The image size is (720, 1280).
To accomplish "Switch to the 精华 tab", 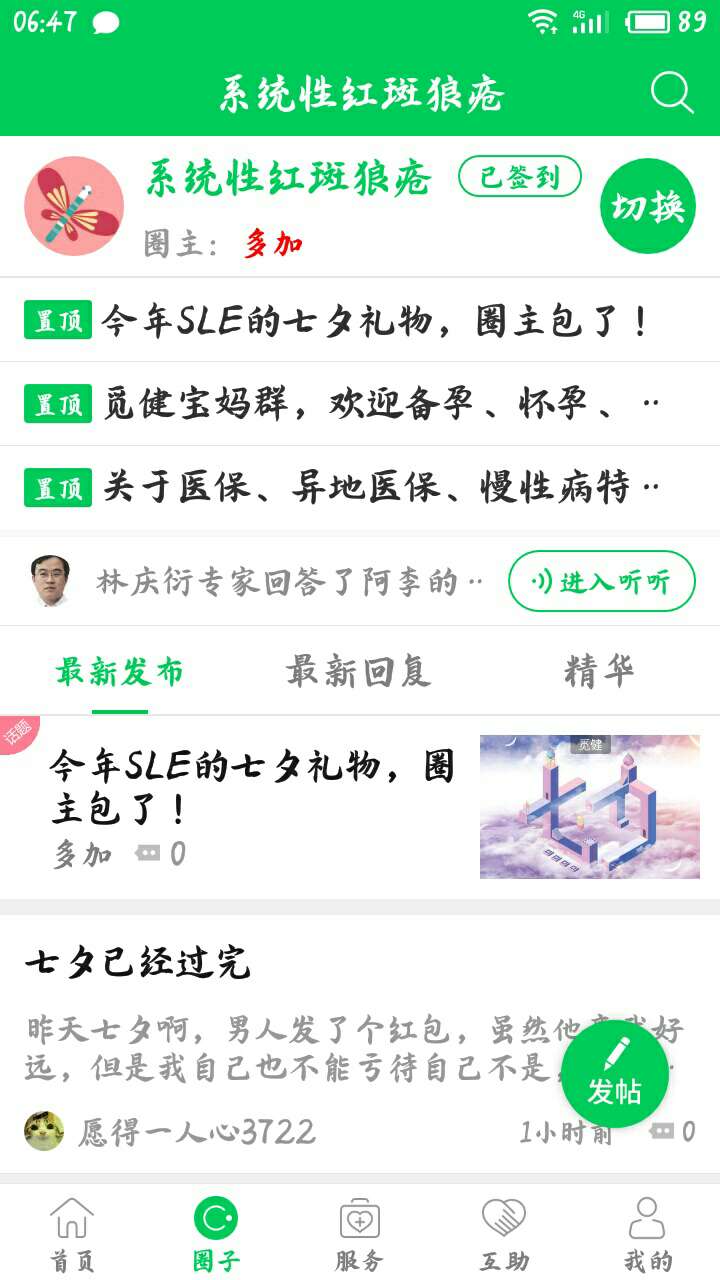I will (599, 672).
